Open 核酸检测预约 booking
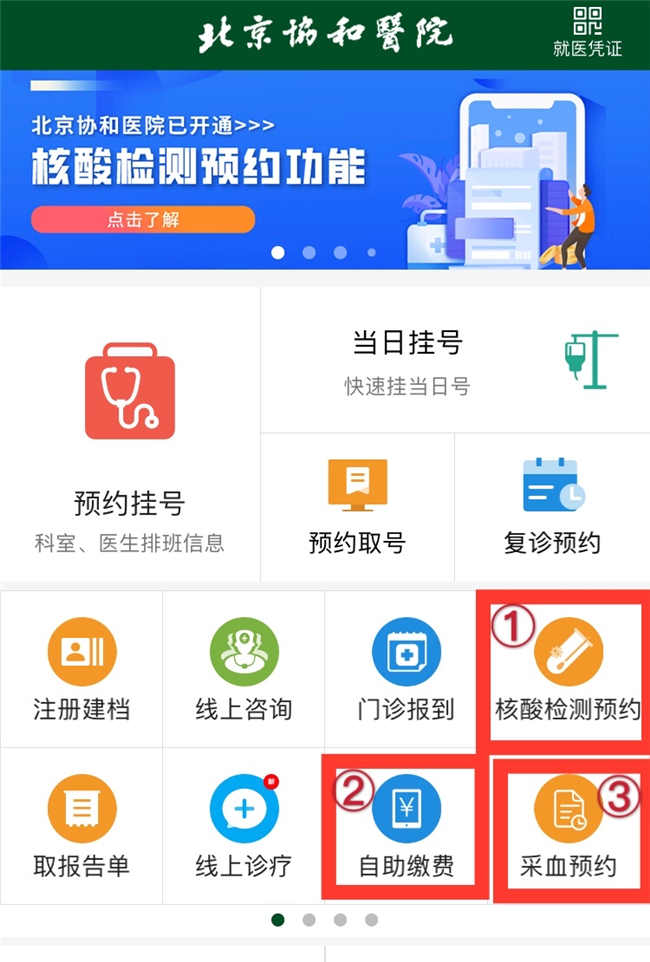This screenshot has width=650, height=962. [567, 670]
